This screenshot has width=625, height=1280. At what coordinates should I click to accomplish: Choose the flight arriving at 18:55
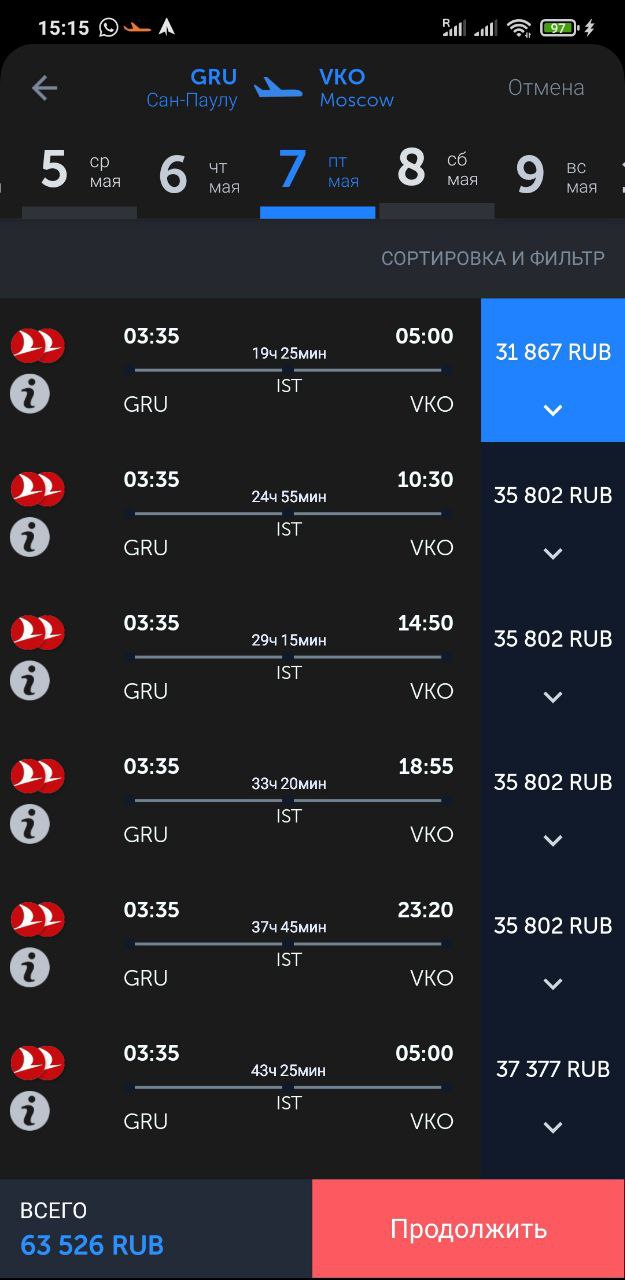coord(288,800)
